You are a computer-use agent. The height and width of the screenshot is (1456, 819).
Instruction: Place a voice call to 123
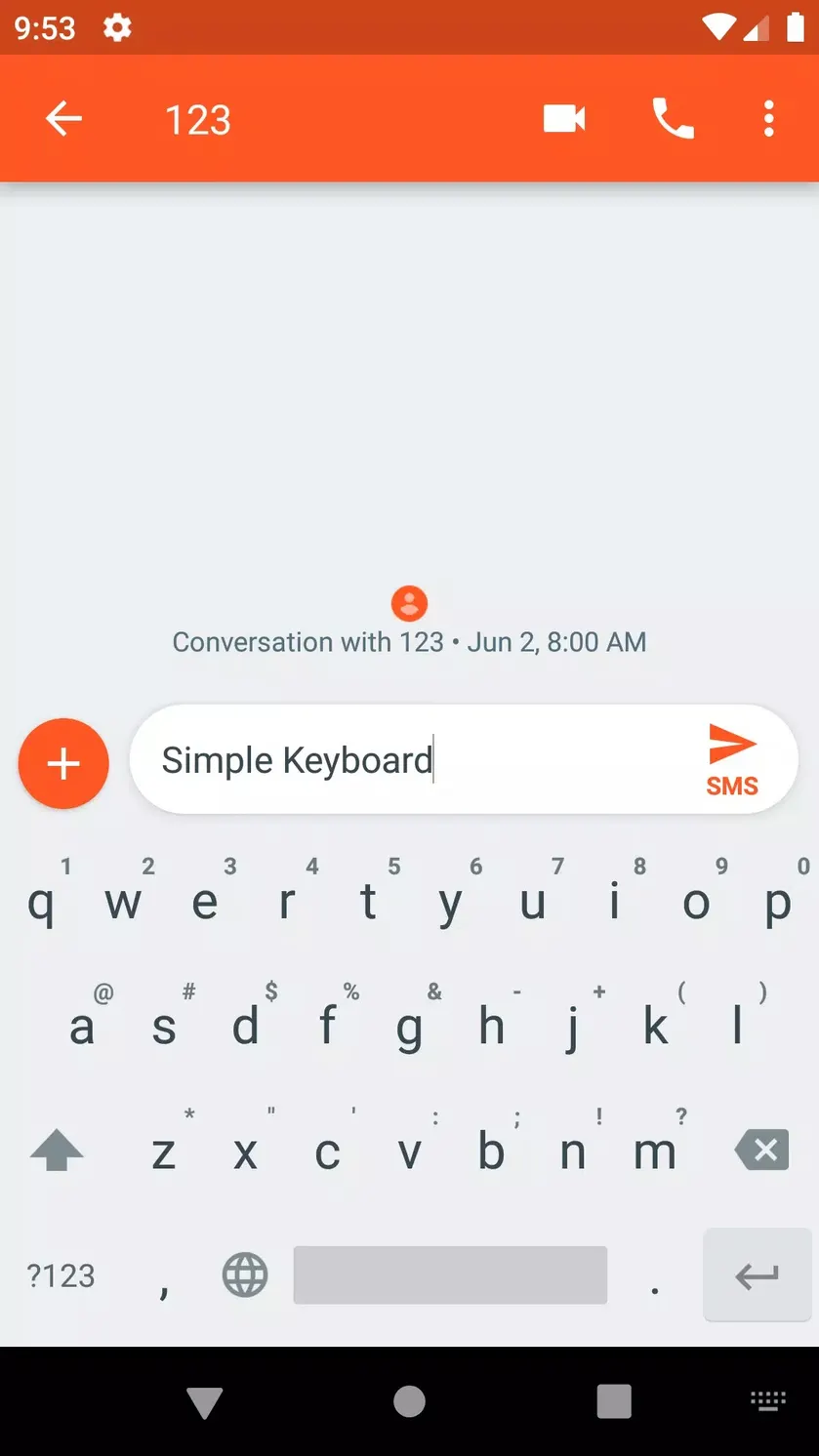coord(673,119)
